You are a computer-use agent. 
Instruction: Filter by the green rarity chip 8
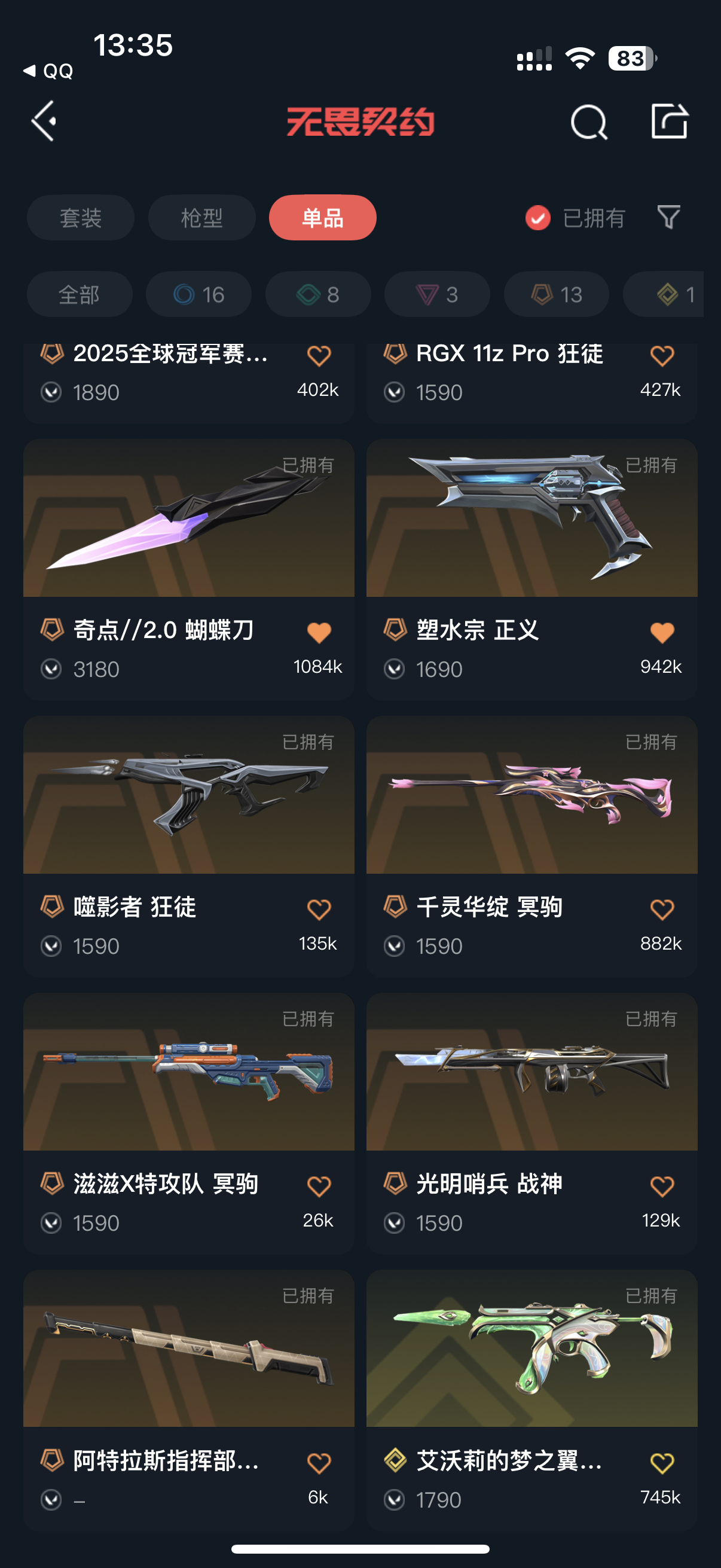pyautogui.click(x=317, y=295)
